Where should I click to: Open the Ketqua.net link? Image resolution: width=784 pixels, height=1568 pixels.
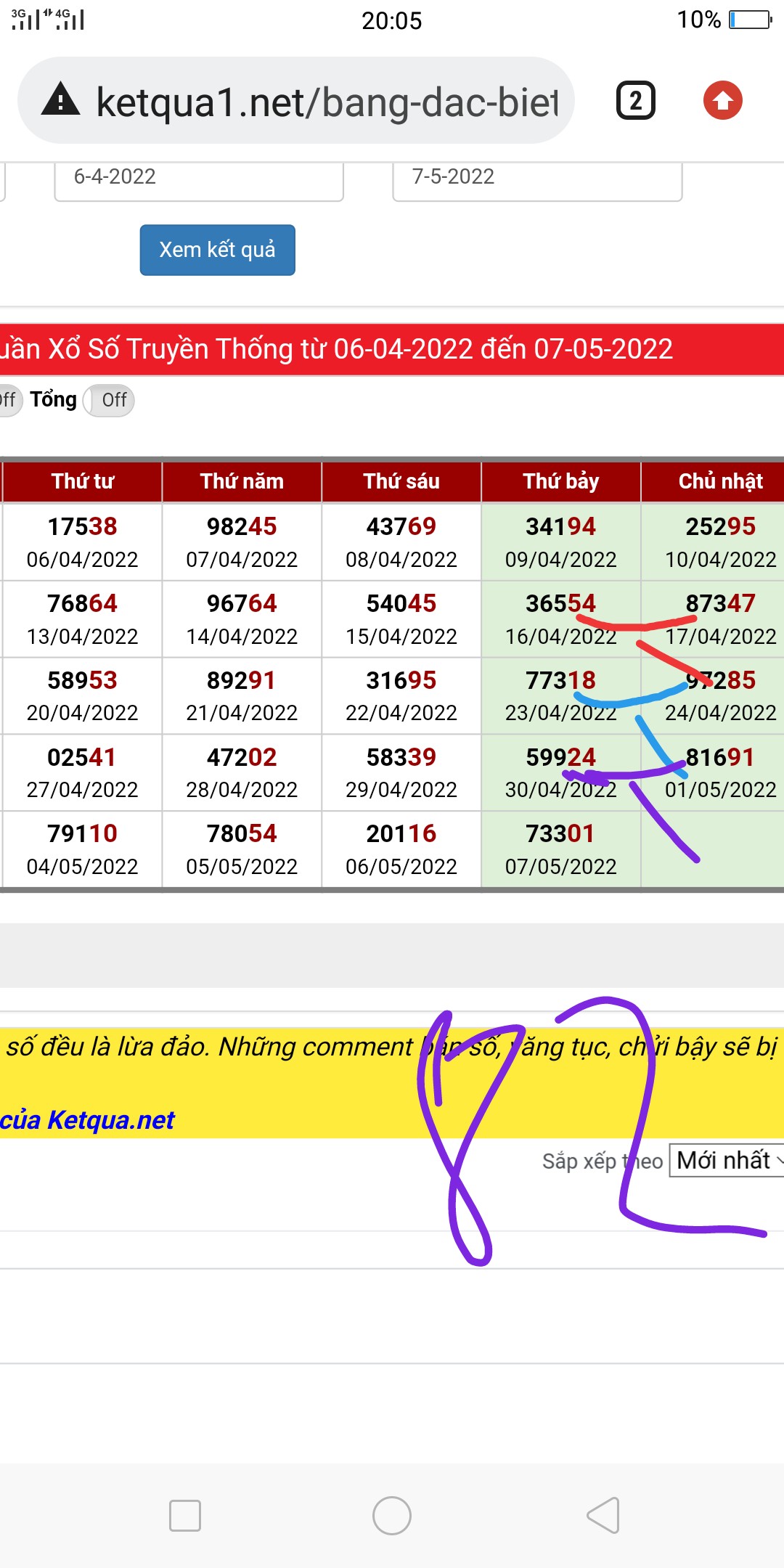pyautogui.click(x=110, y=1120)
